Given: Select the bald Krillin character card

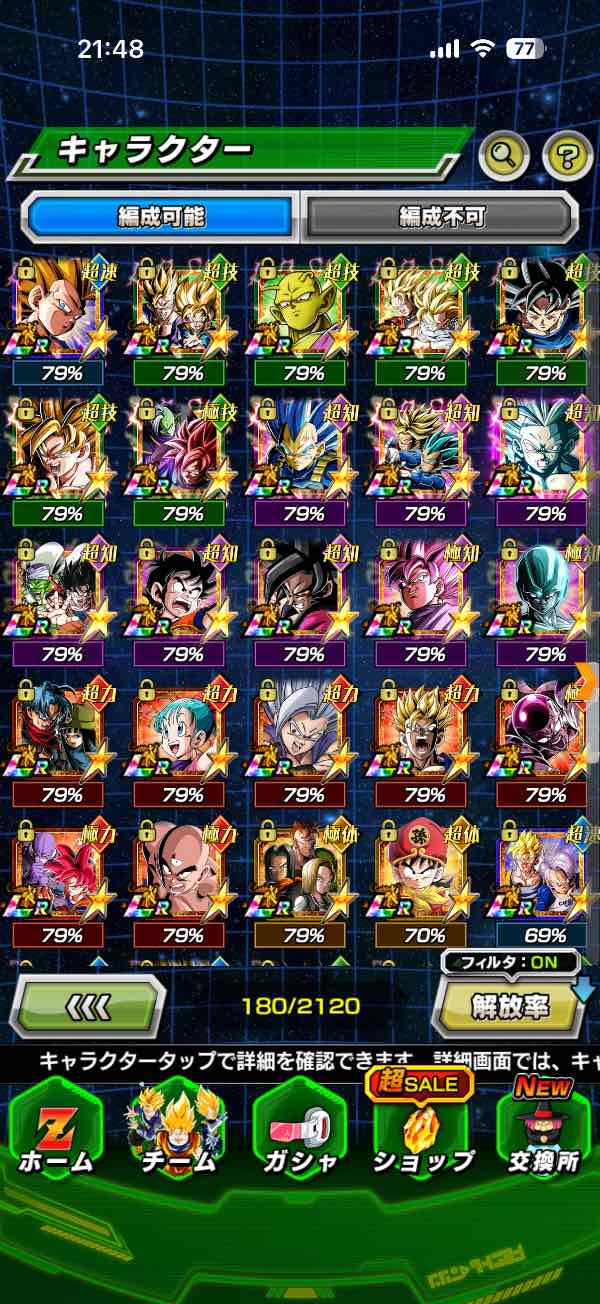Looking at the screenshot, I should click(182, 875).
